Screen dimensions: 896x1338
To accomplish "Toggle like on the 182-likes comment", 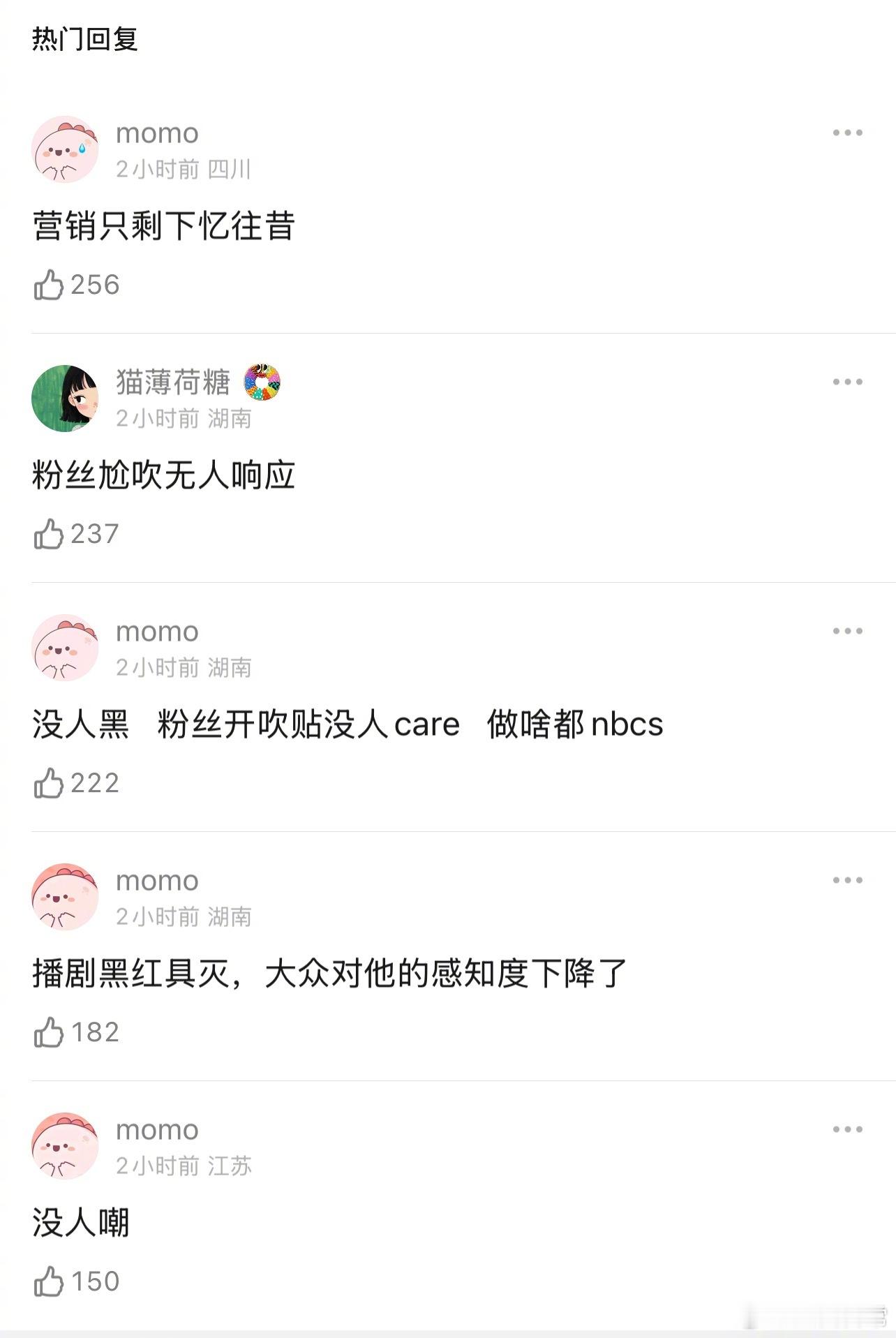I will (x=50, y=1034).
